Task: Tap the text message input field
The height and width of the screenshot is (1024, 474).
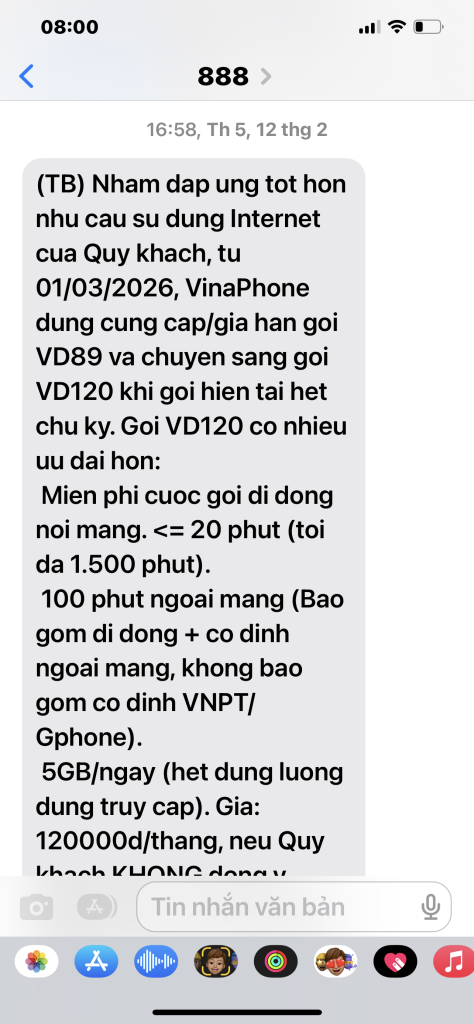Action: pyautogui.click(x=293, y=906)
